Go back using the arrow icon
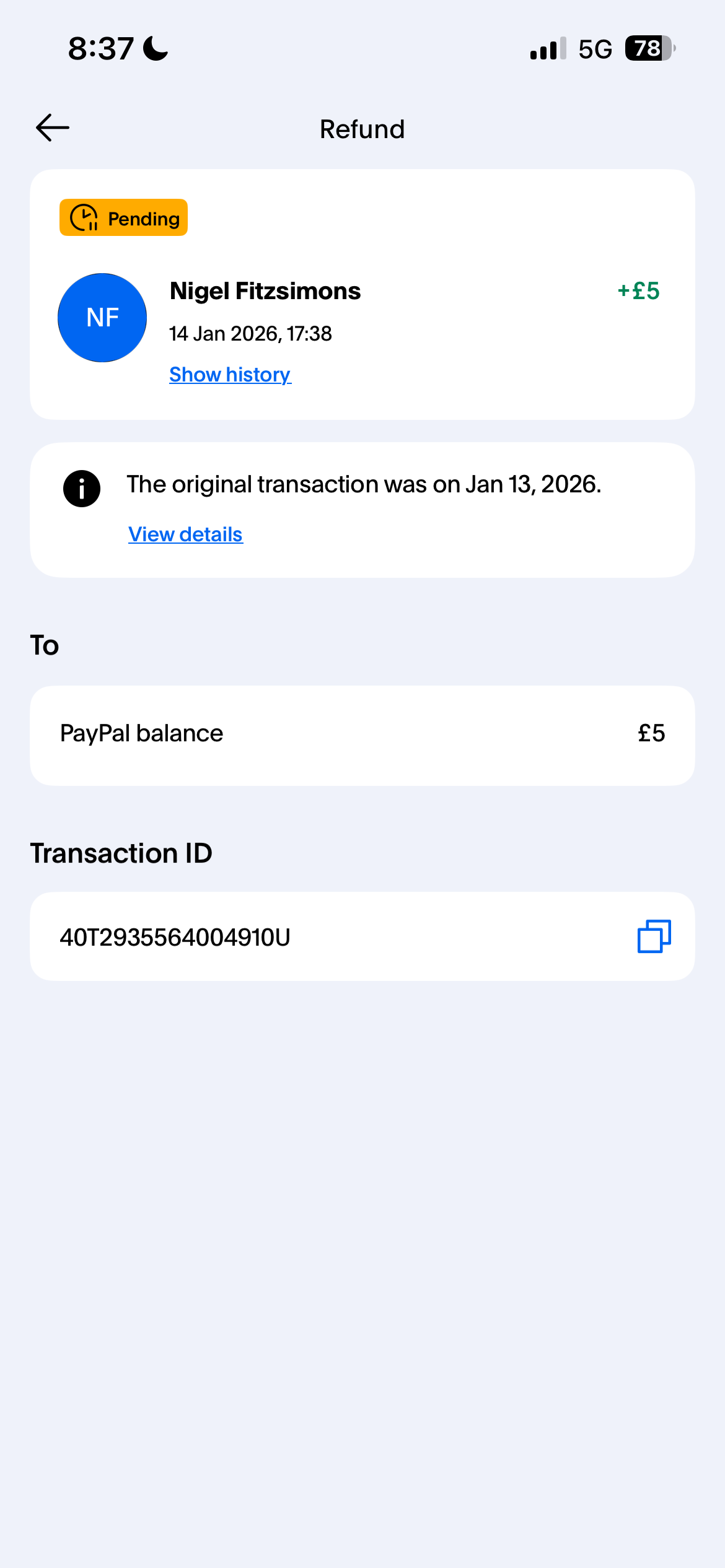The height and width of the screenshot is (1568, 725). point(53,128)
